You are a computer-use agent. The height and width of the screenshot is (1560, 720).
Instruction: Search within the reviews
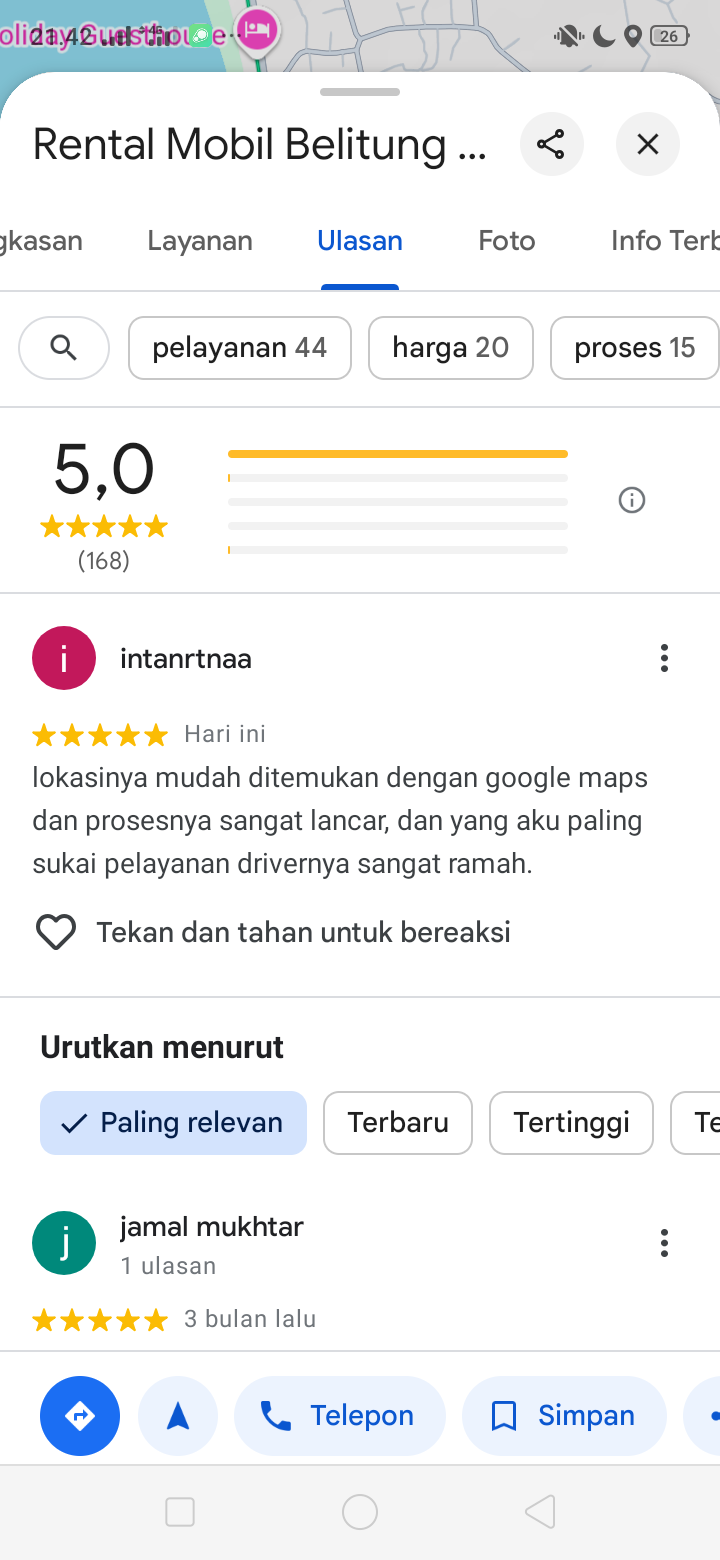click(64, 348)
